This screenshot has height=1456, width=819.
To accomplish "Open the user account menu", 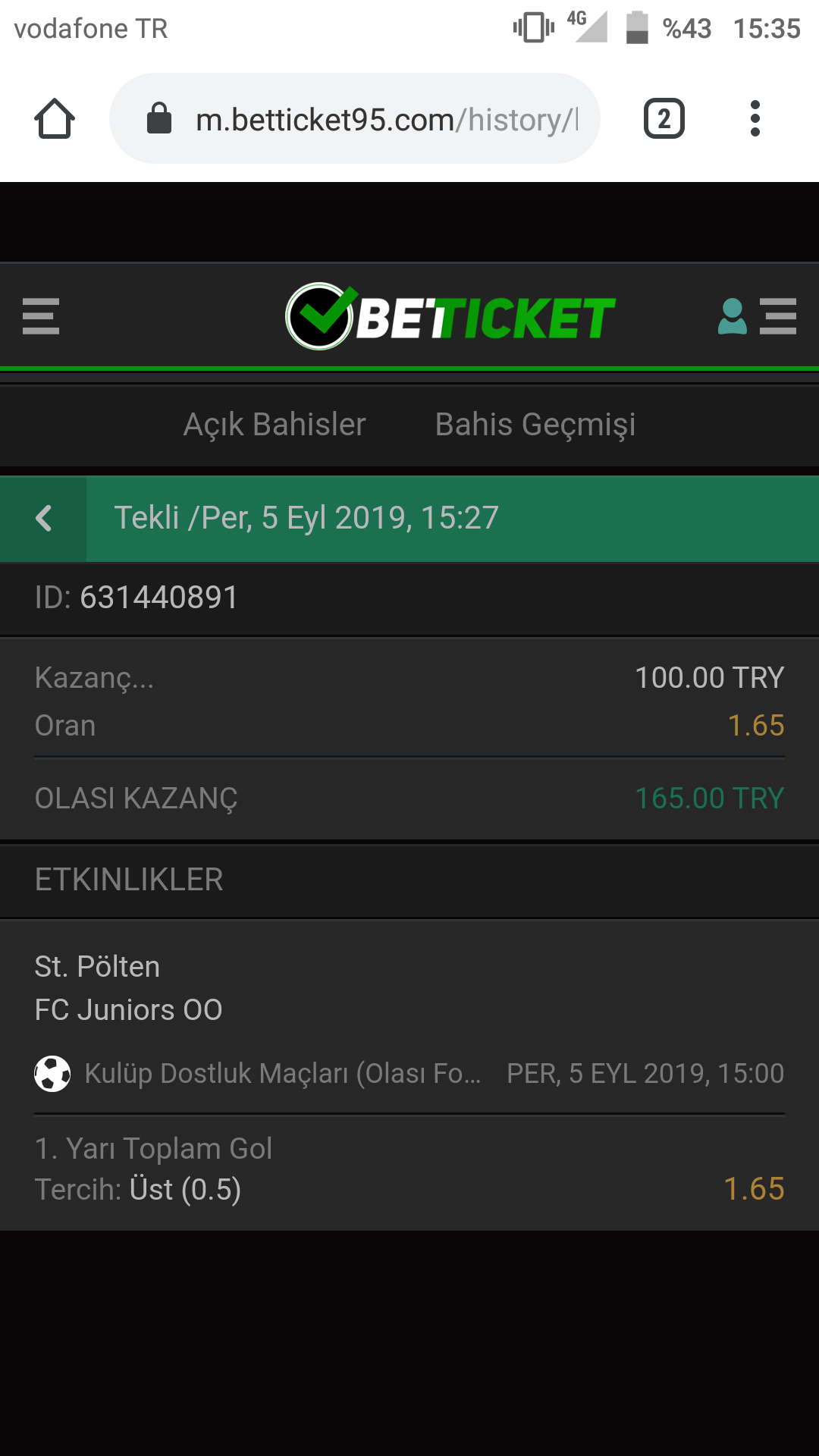I will [x=756, y=316].
